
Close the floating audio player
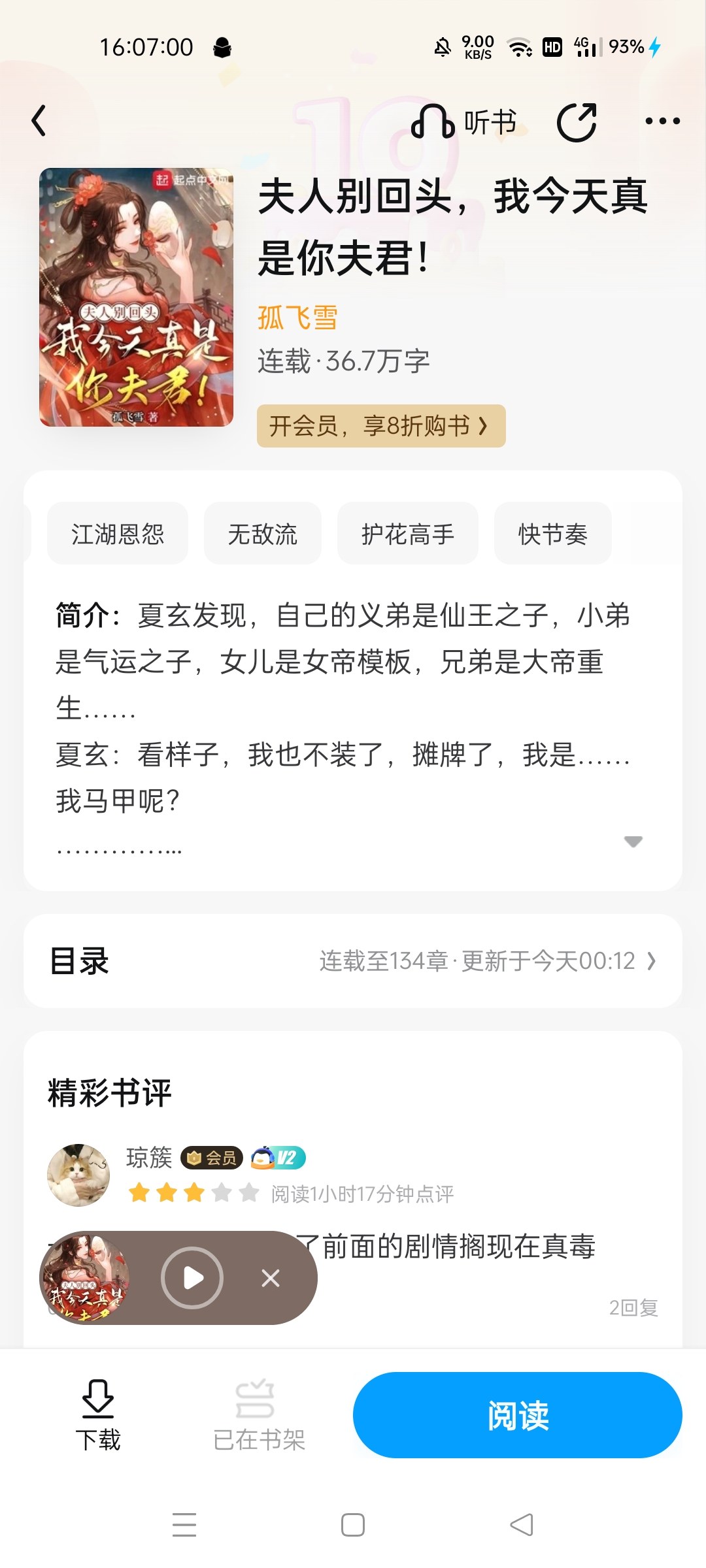tap(271, 1277)
